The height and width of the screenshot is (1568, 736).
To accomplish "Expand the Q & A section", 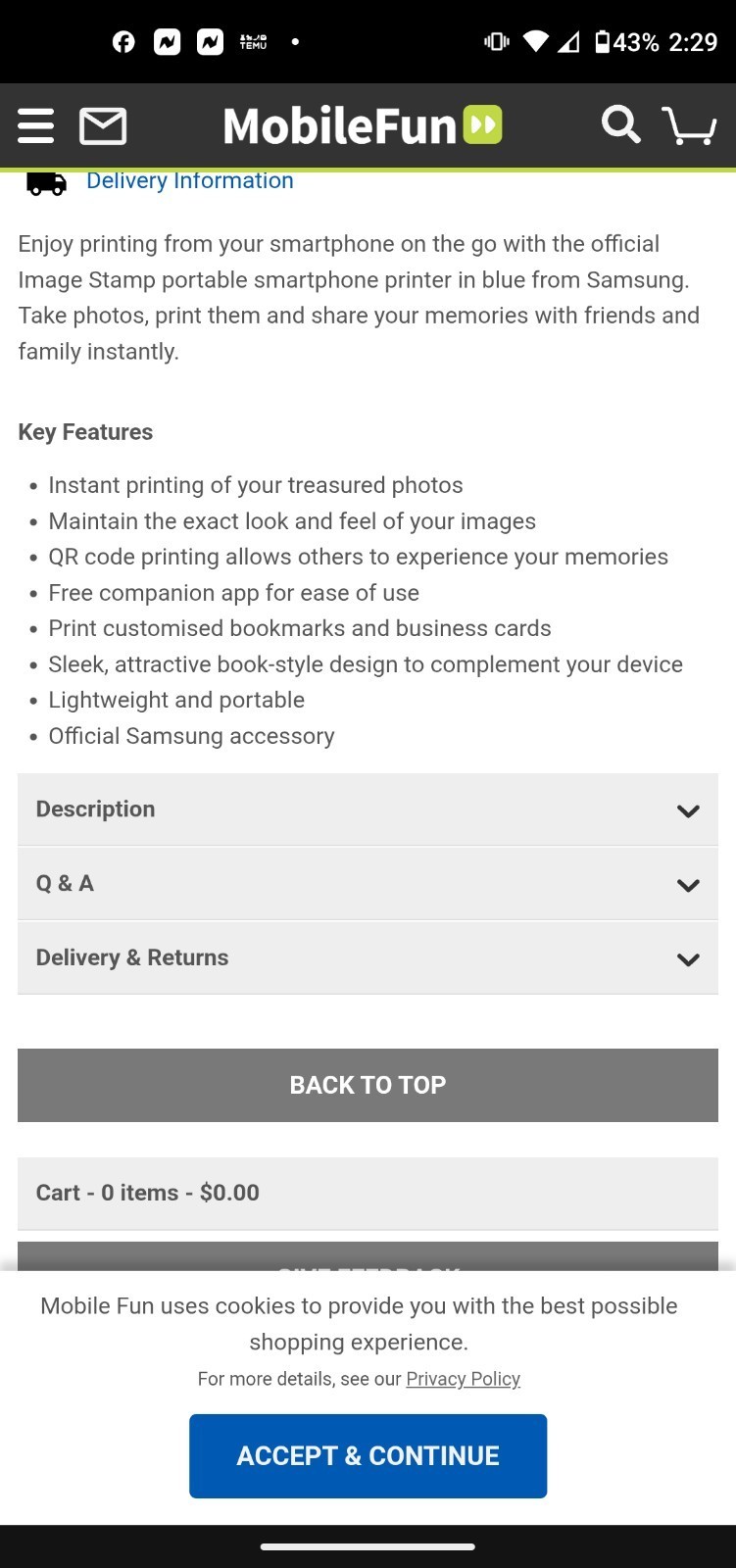I will [368, 884].
